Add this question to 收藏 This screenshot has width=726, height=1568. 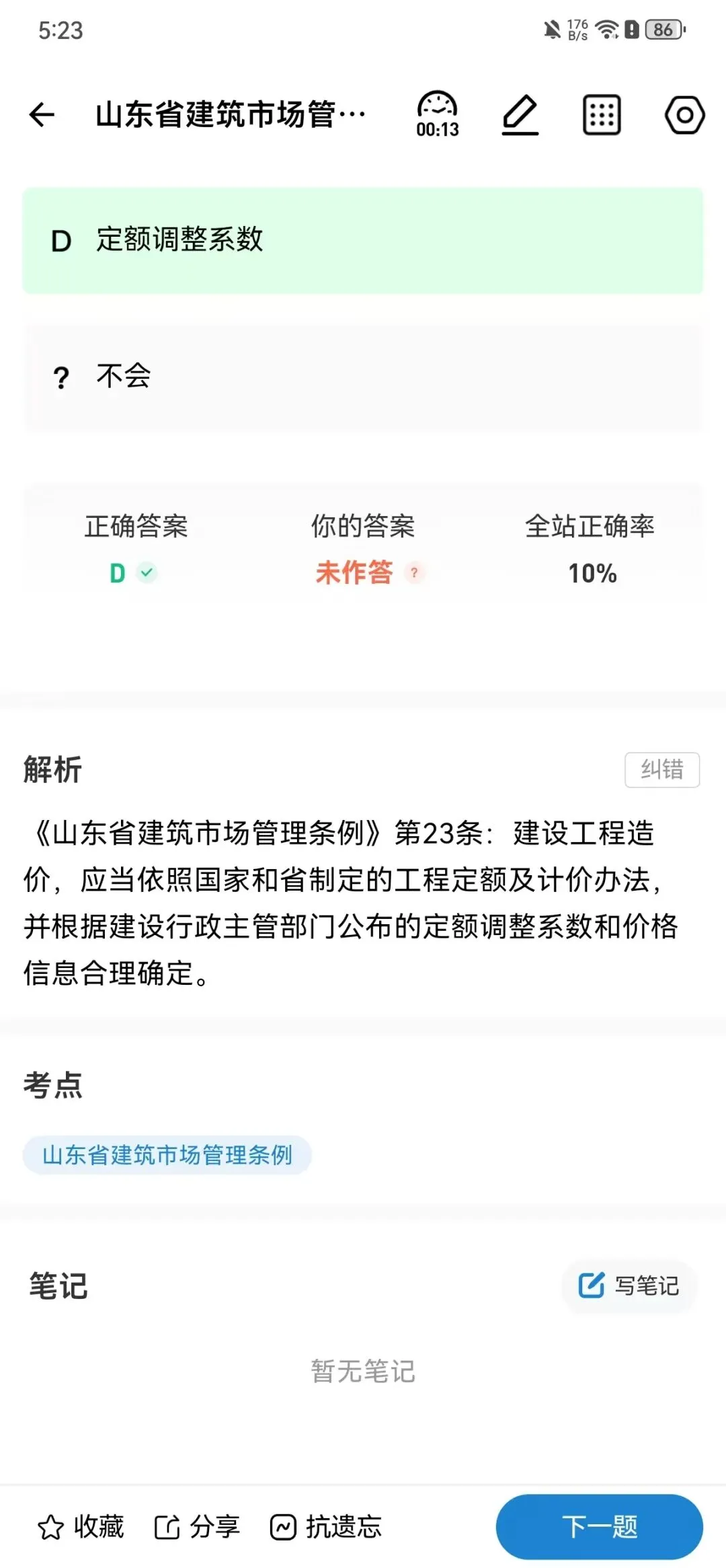pos(81,1527)
